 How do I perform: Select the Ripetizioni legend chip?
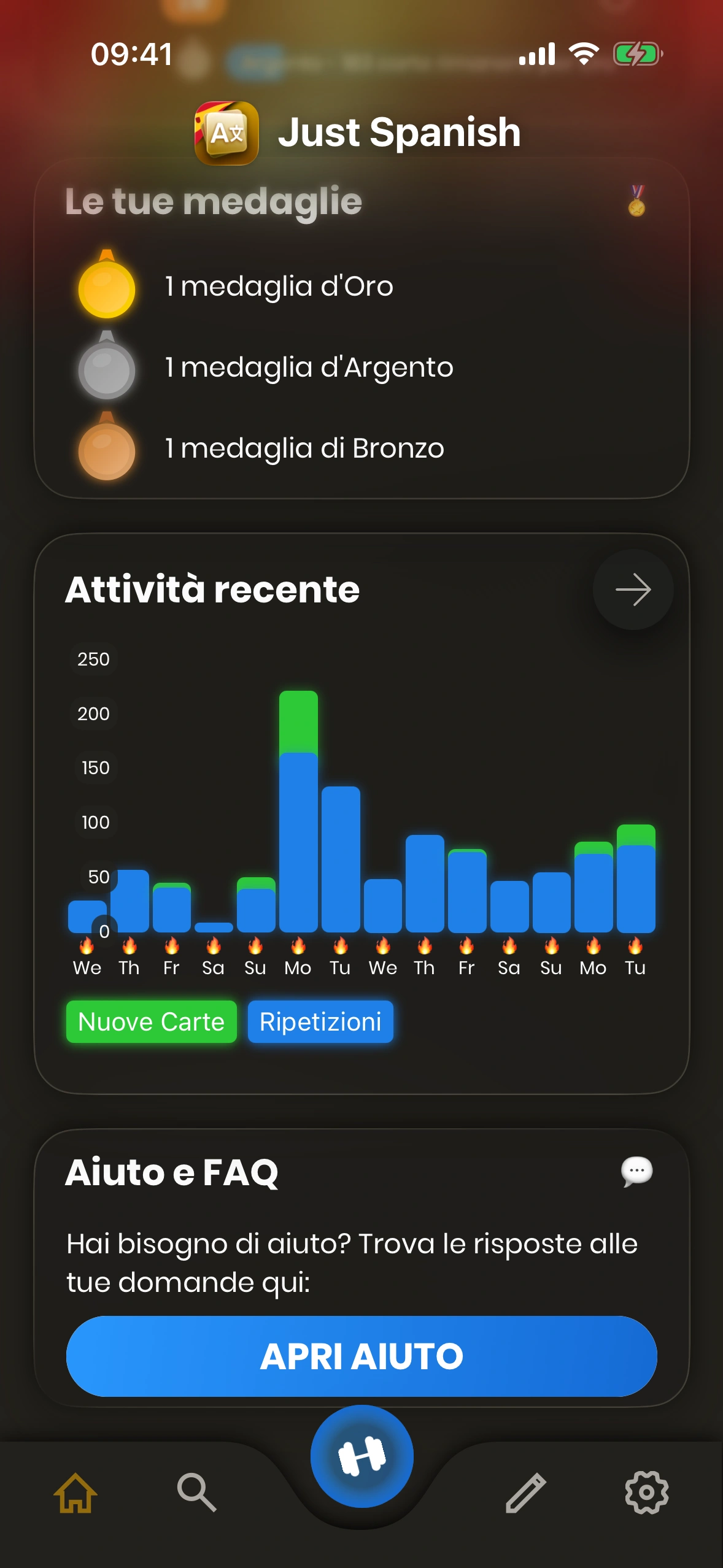pos(320,1022)
